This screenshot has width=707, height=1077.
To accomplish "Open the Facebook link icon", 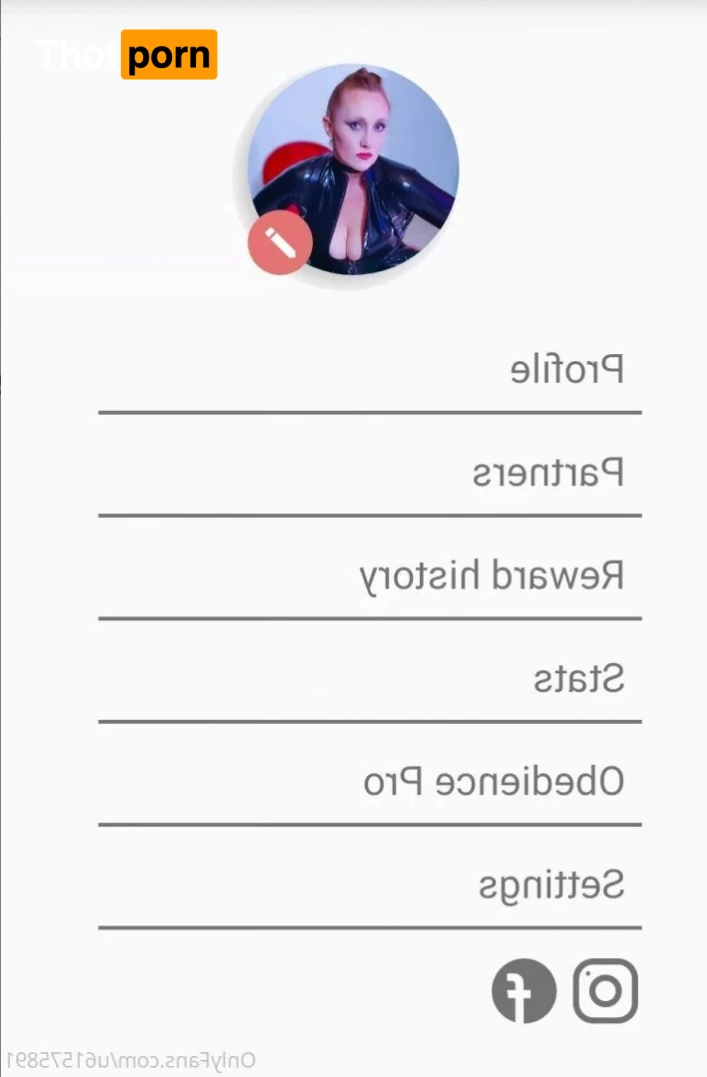I will (x=524, y=991).
